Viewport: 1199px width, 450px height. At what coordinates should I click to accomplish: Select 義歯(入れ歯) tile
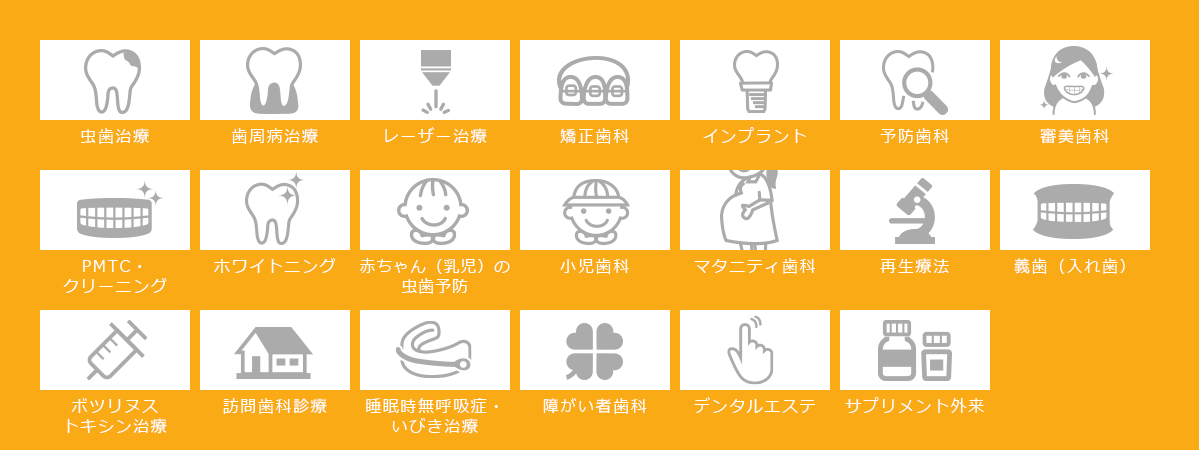click(x=1075, y=210)
